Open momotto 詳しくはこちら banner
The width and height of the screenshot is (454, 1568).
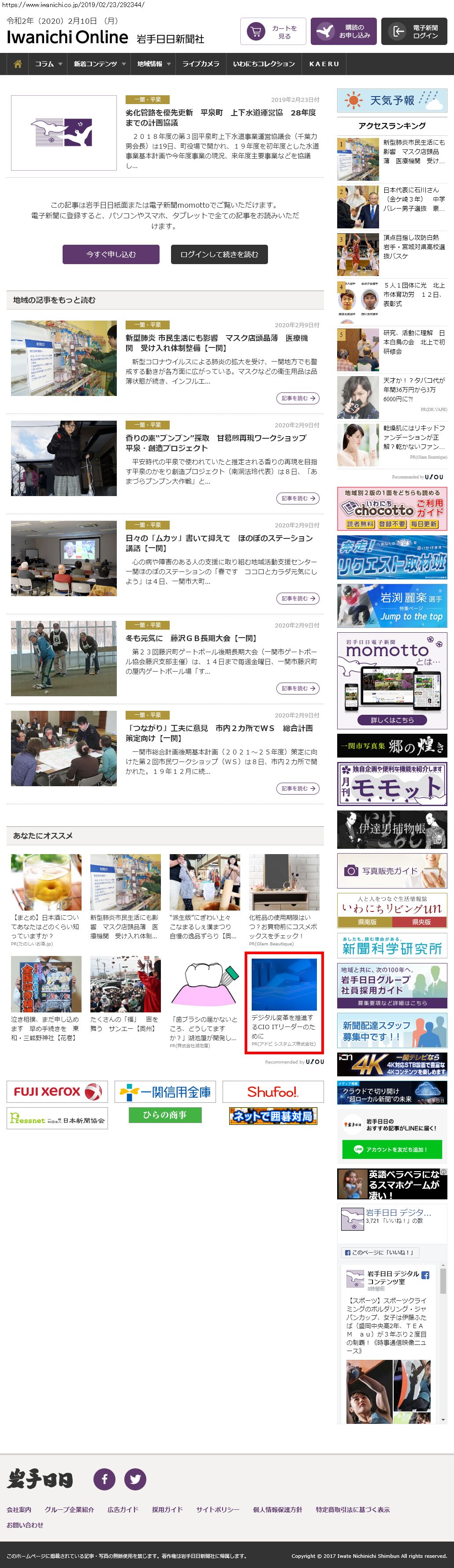click(x=392, y=720)
